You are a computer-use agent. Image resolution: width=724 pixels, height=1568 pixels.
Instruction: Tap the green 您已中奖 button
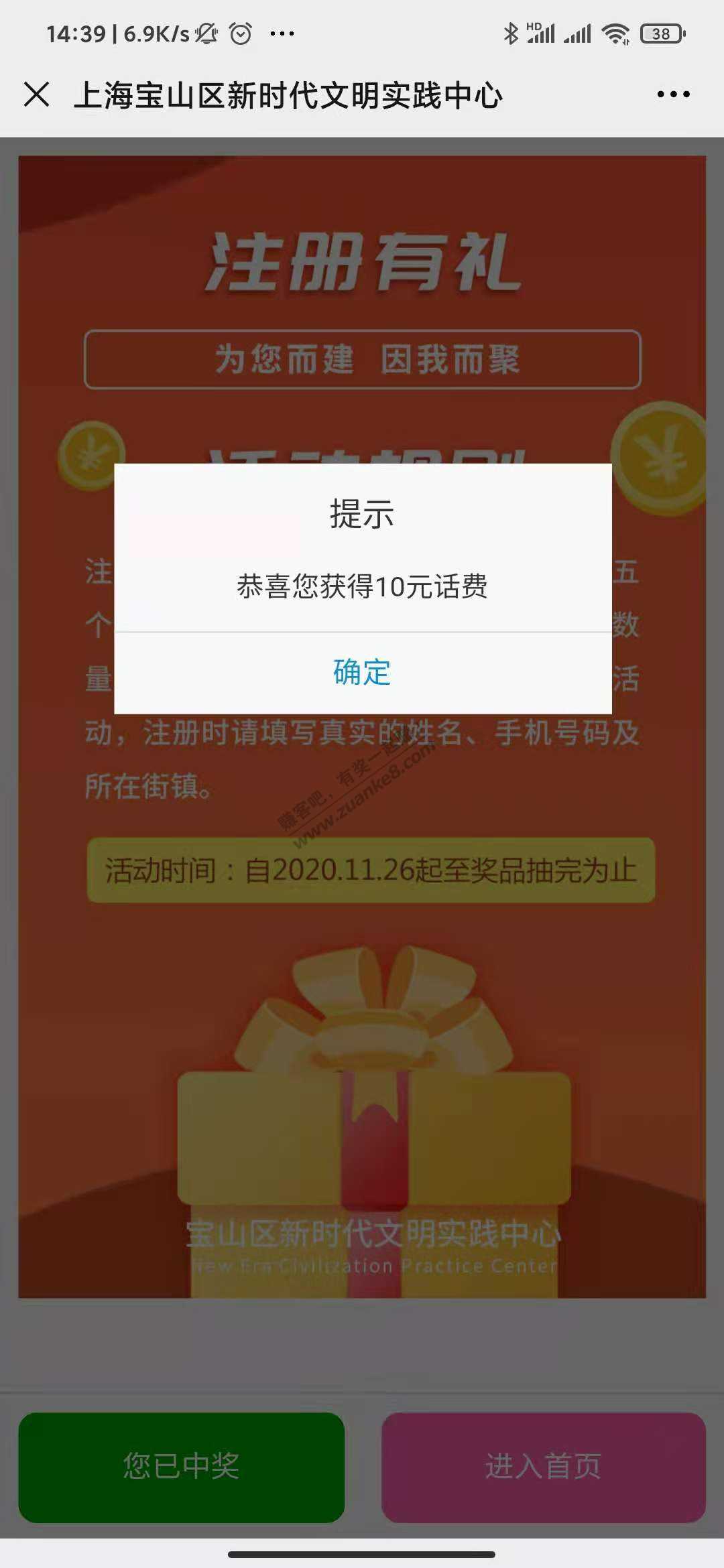[x=182, y=1467]
